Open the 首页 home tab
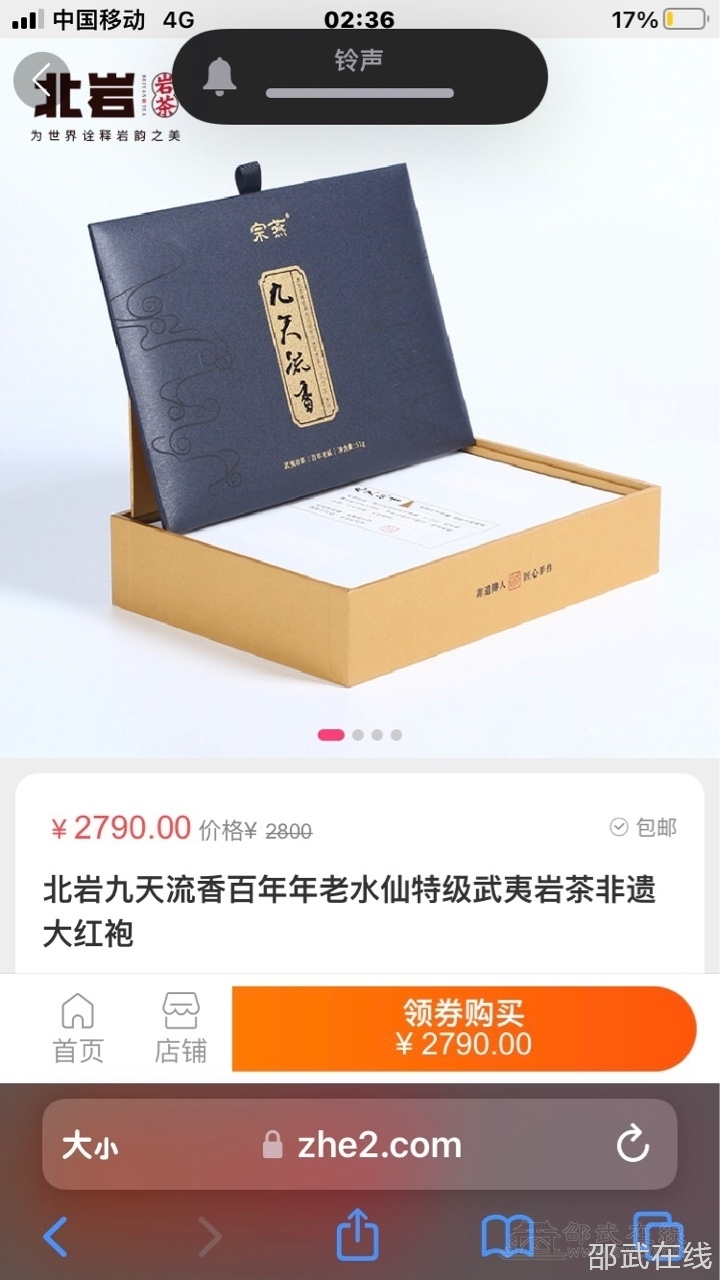This screenshot has height=1280, width=720. (78, 1028)
